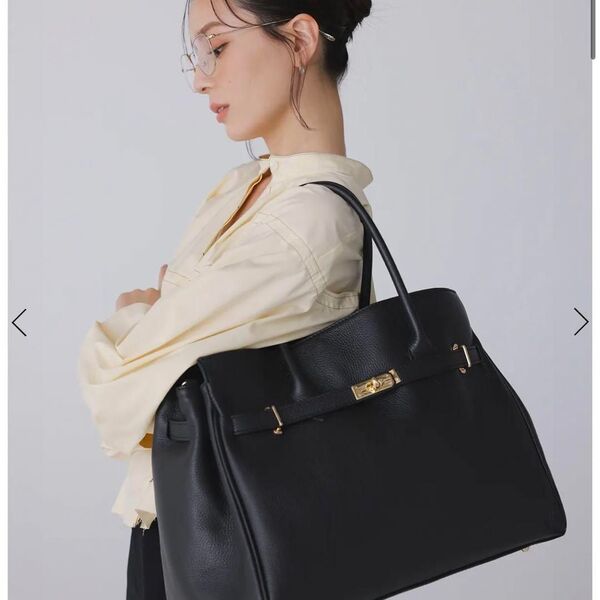The height and width of the screenshot is (600, 600).
Task: Go to the previous product image
Action: pyautogui.click(x=19, y=322)
